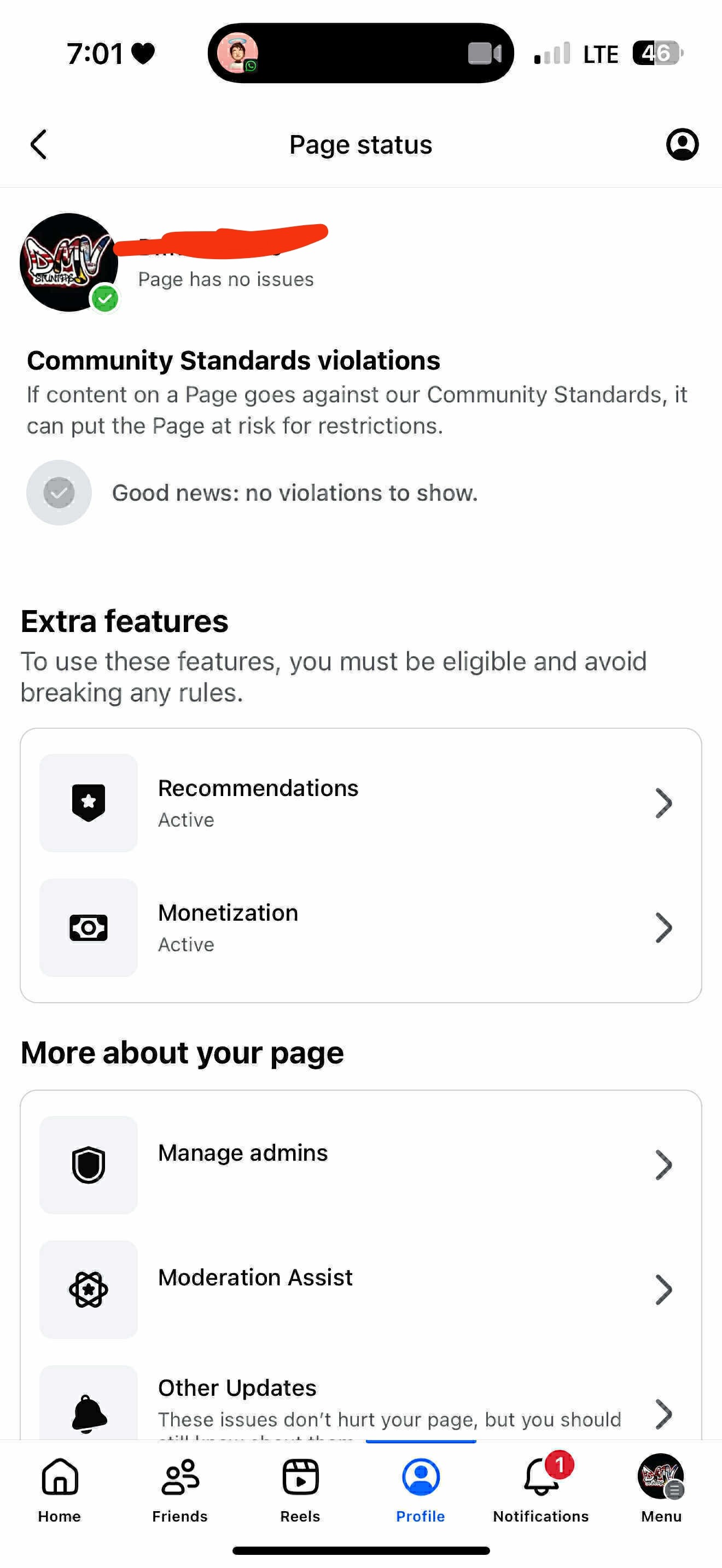Viewport: 722px width, 1568px height.
Task: Go back from Page status
Action: pyautogui.click(x=38, y=145)
